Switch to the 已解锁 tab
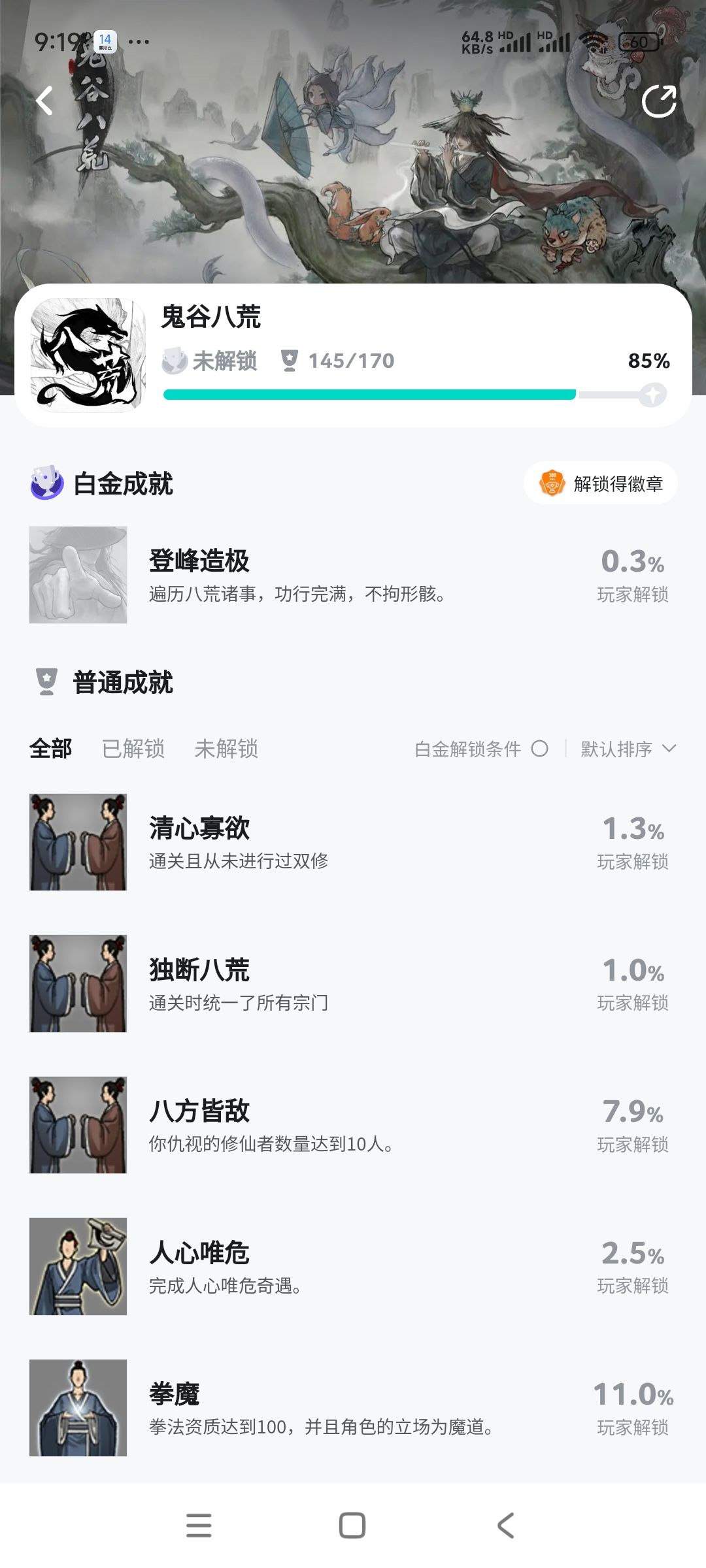 [x=133, y=749]
